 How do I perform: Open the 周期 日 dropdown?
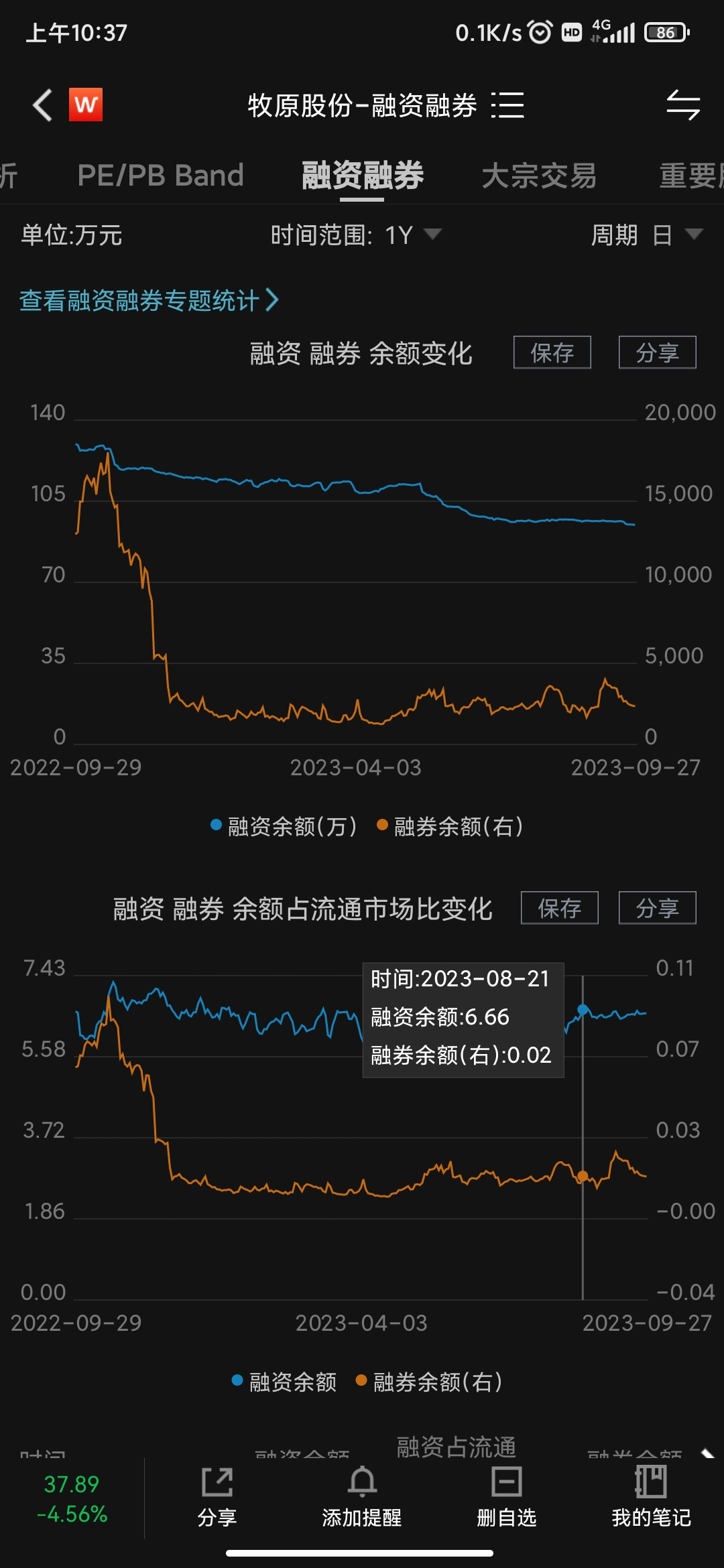click(646, 235)
